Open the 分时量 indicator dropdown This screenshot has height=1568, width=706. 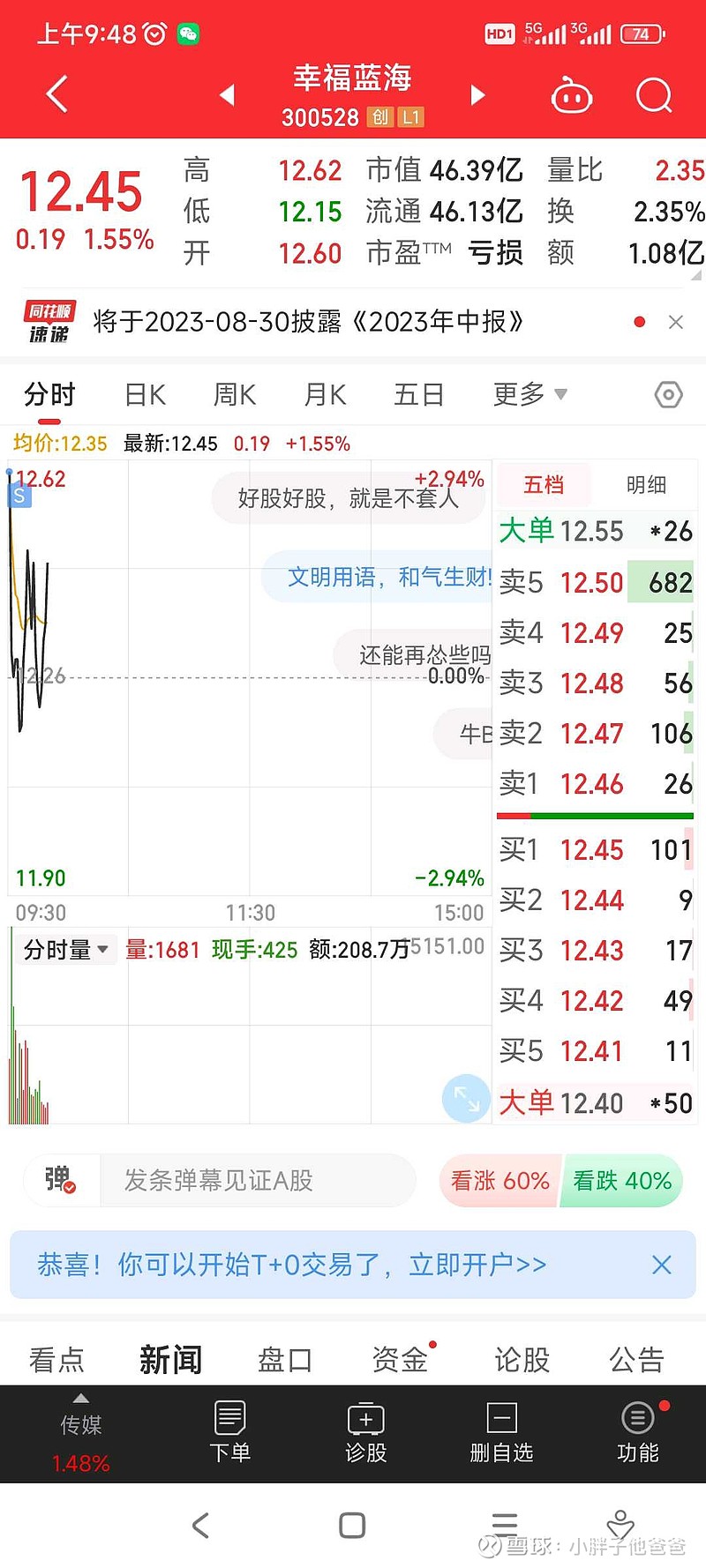[66, 950]
